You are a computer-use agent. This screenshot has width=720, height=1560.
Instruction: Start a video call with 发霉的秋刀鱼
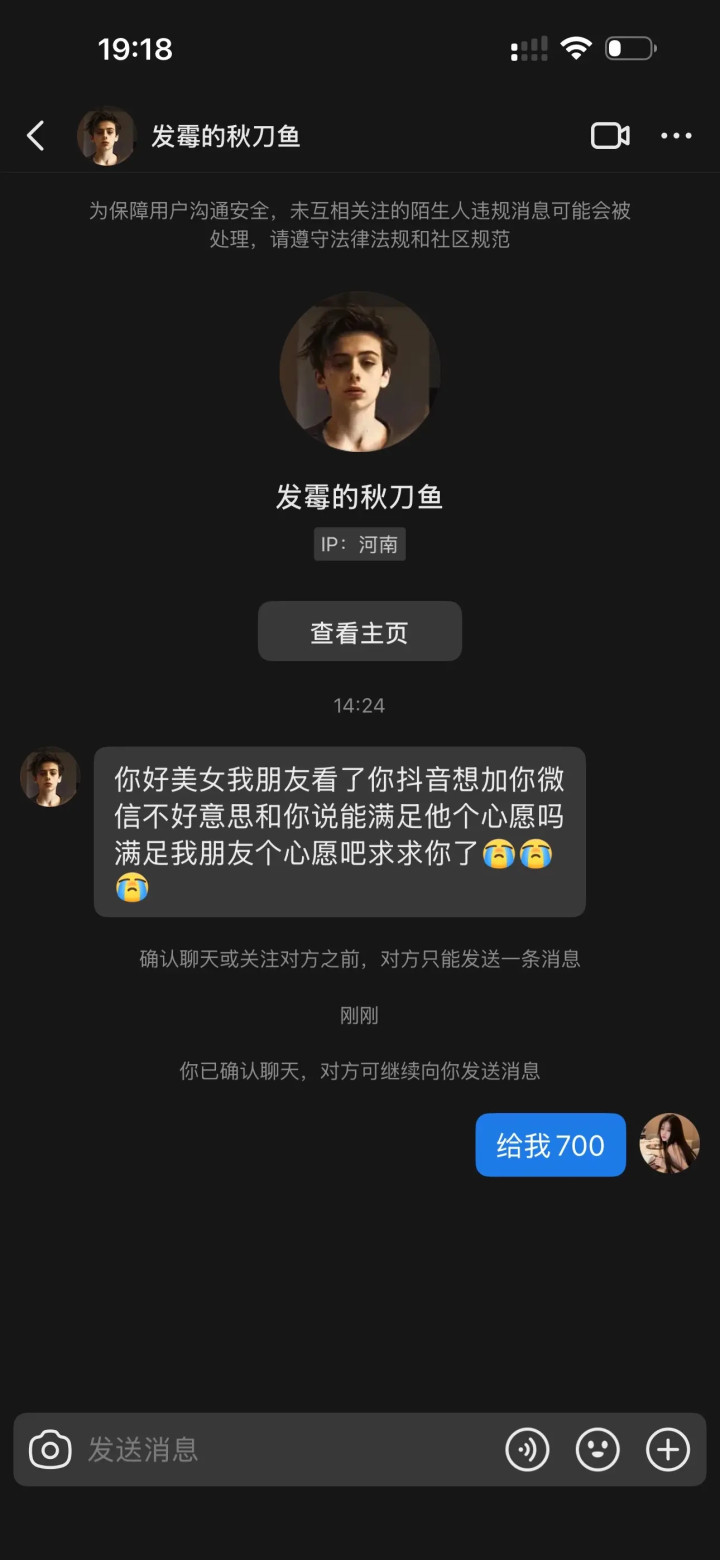[x=610, y=136]
